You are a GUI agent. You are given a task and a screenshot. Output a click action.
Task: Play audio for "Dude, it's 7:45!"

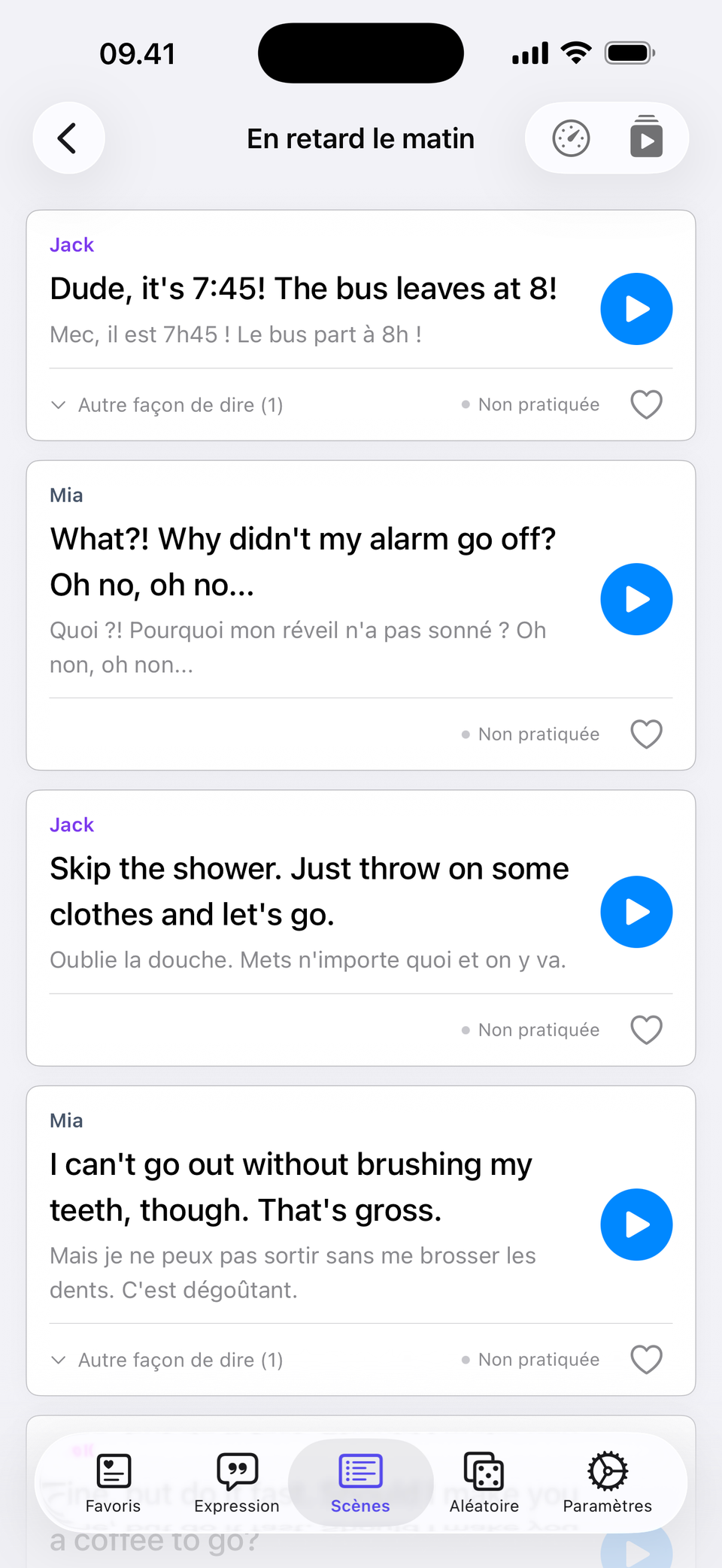pyautogui.click(x=636, y=309)
